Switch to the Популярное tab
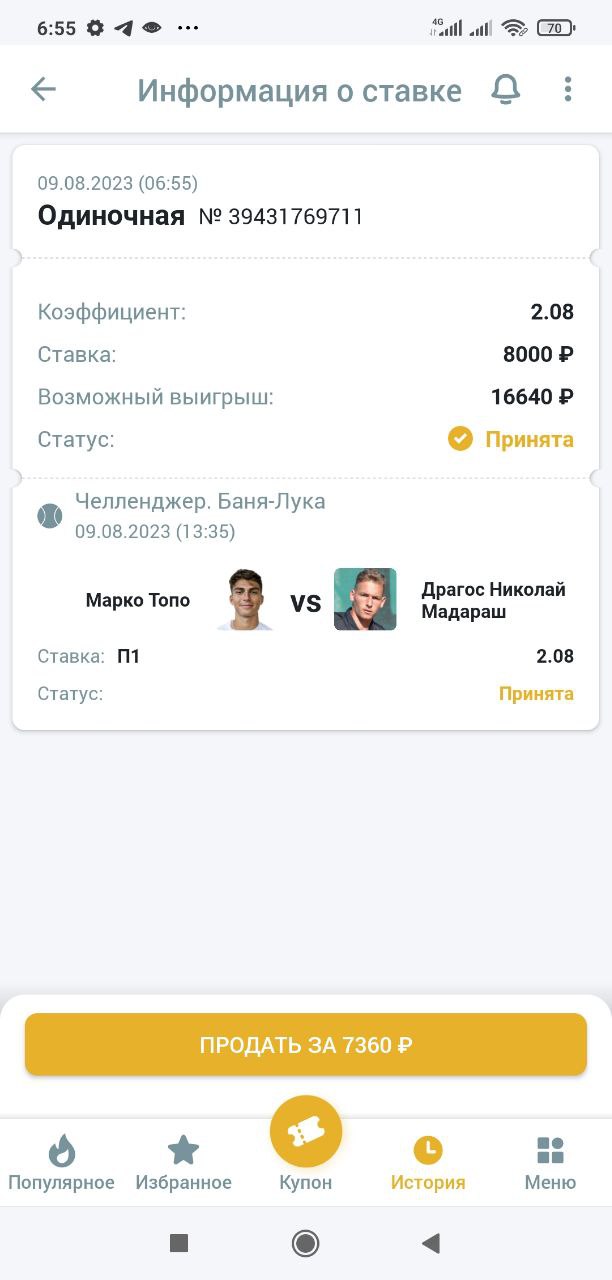Screen dimensions: 612x1280 pyautogui.click(x=61, y=1163)
